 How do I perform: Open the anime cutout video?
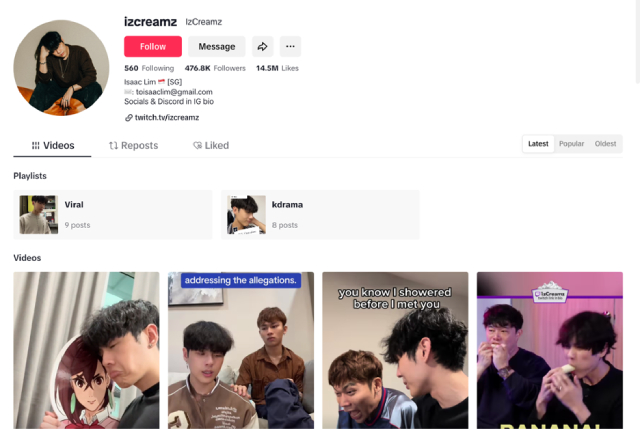click(86, 350)
